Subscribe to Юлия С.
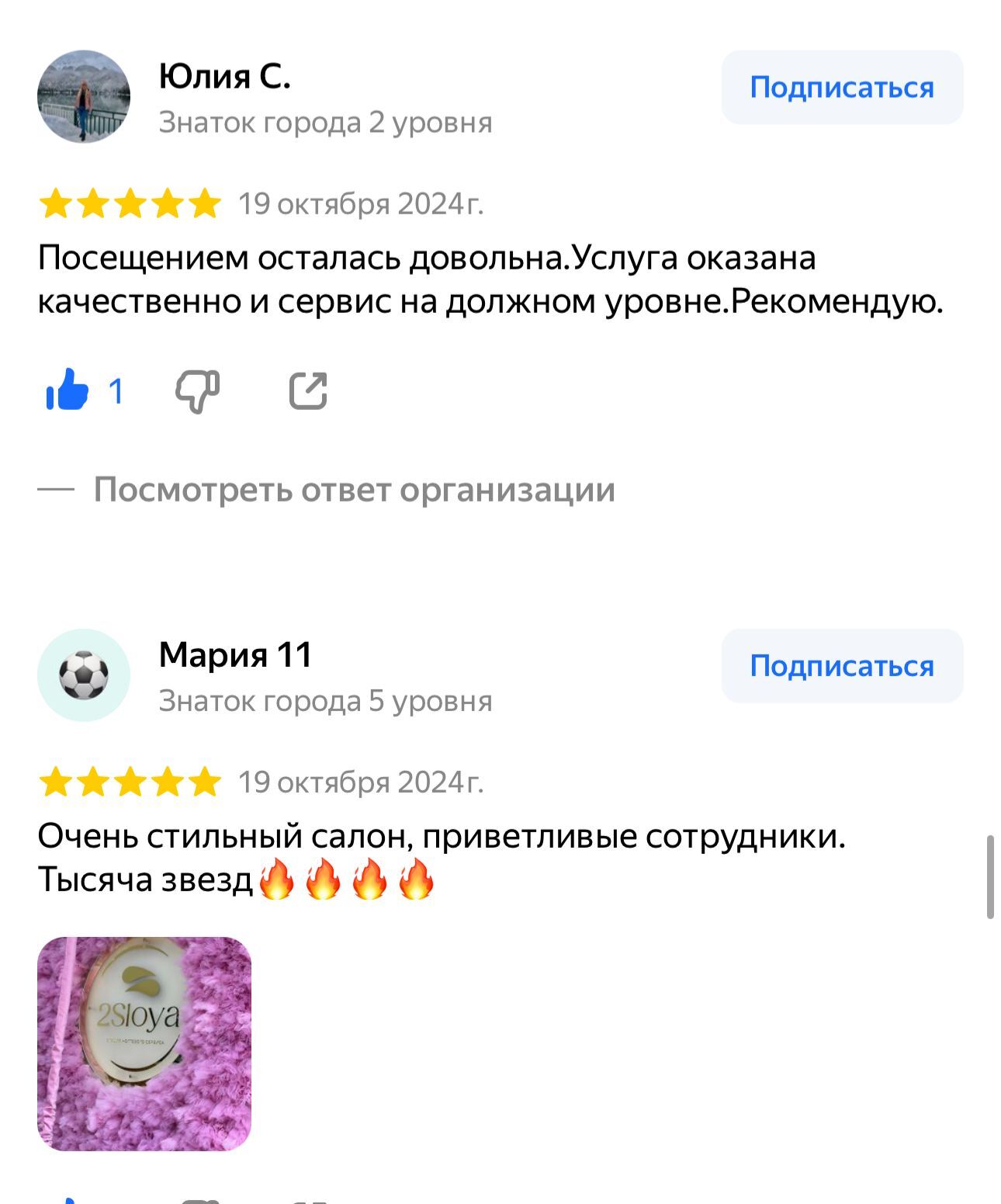 (841, 88)
